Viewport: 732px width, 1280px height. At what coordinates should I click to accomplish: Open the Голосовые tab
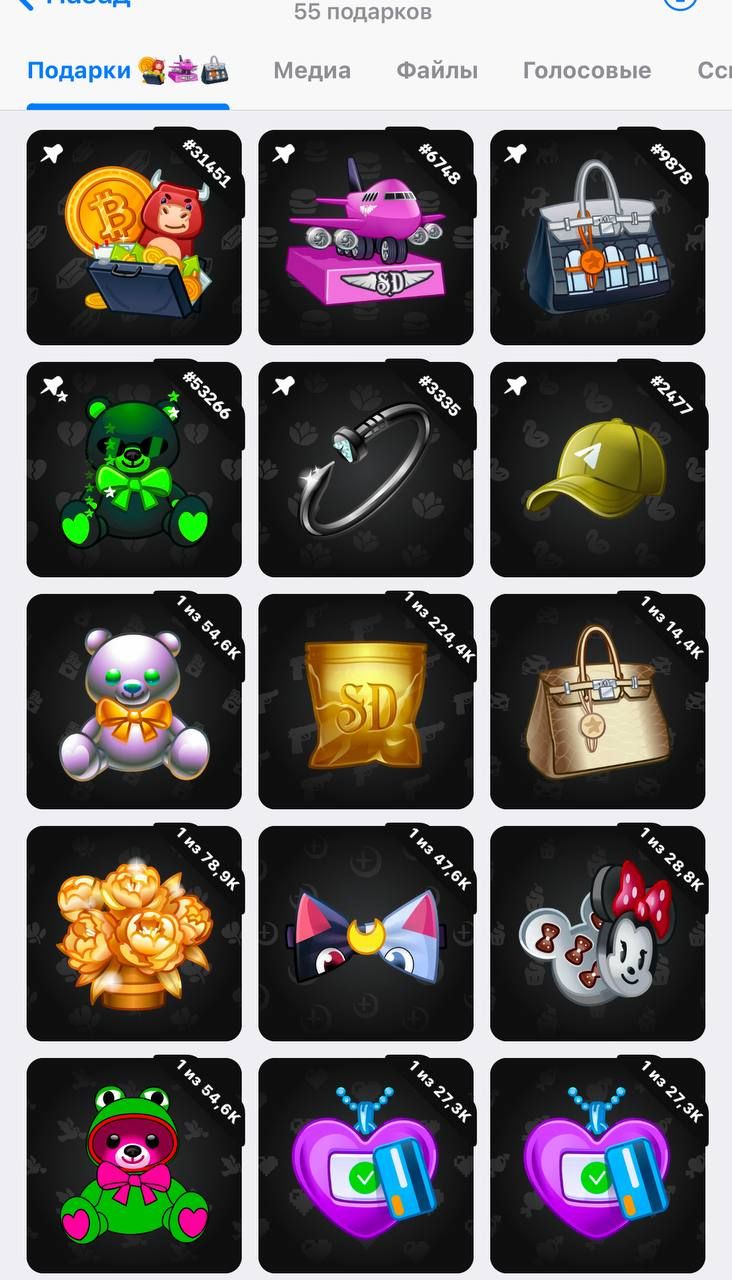tap(587, 71)
